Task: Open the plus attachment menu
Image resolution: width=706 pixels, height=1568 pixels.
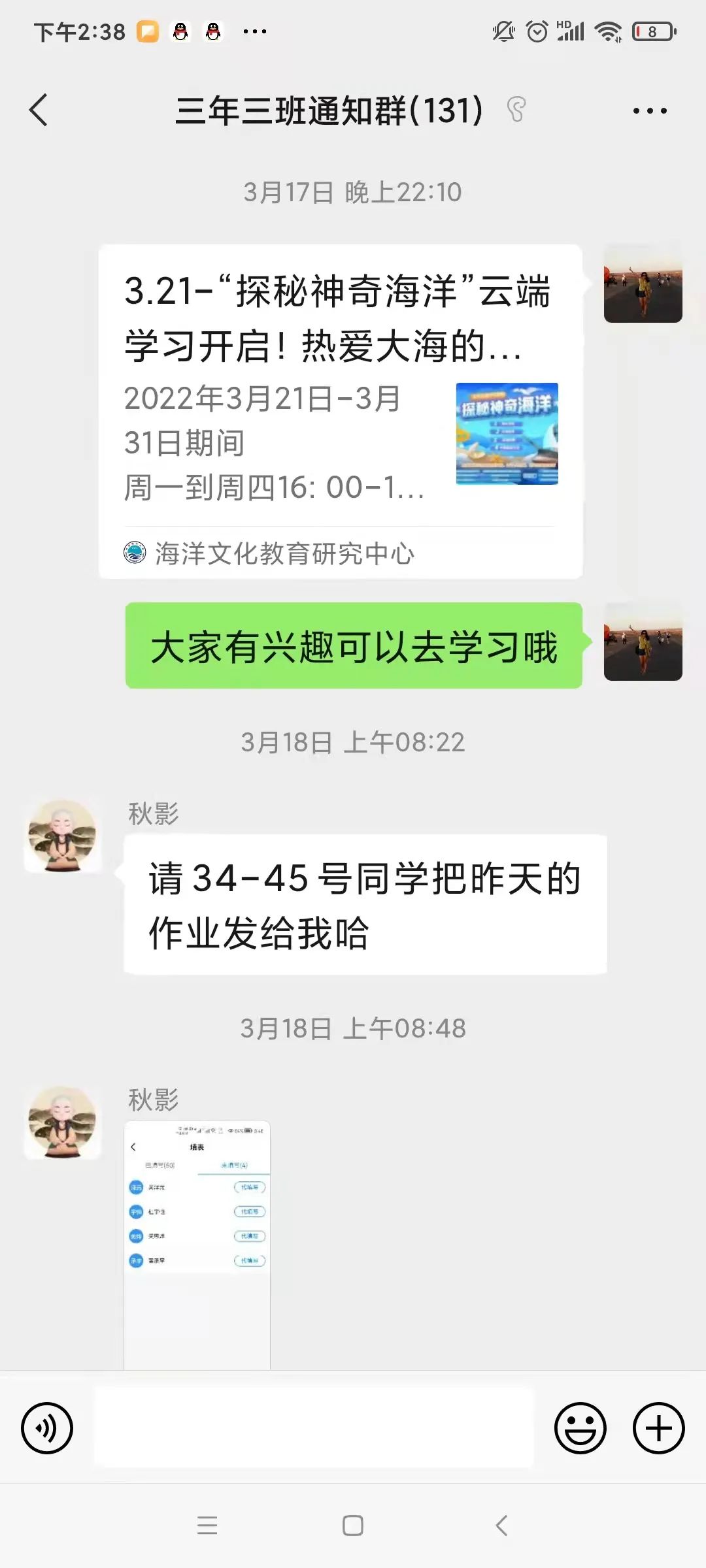Action: pyautogui.click(x=658, y=1428)
